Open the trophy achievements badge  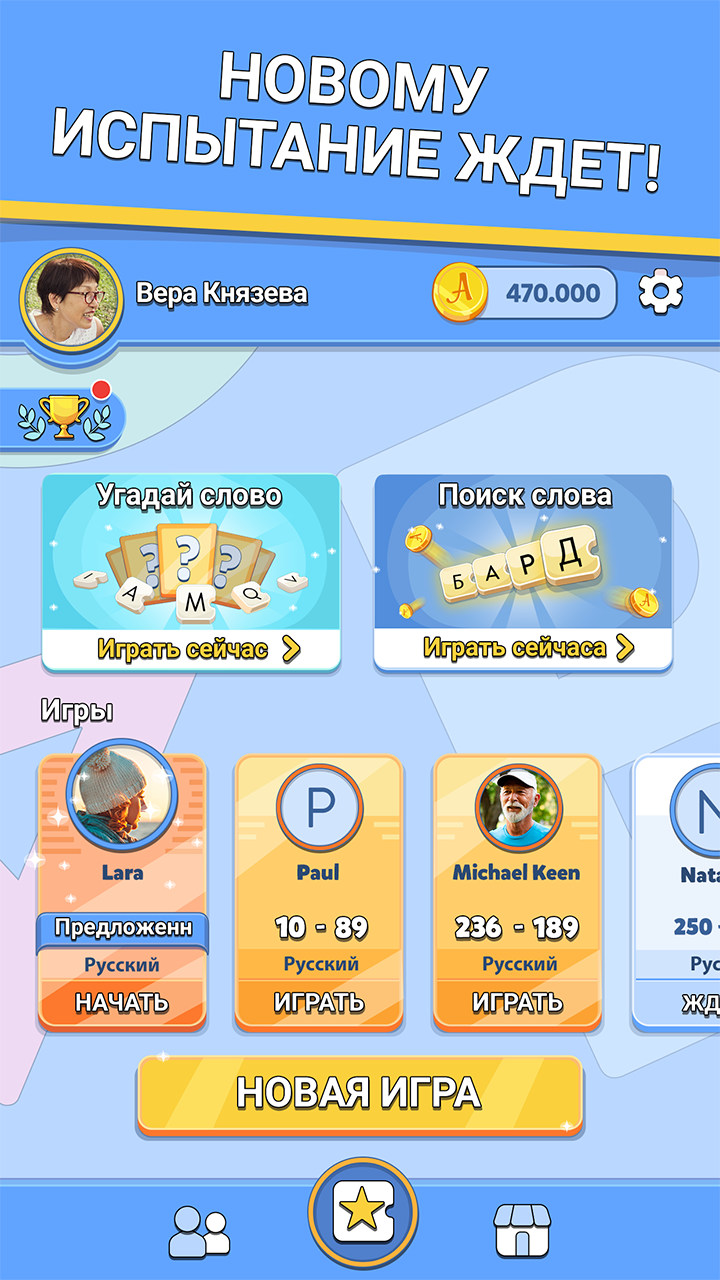coord(60,418)
